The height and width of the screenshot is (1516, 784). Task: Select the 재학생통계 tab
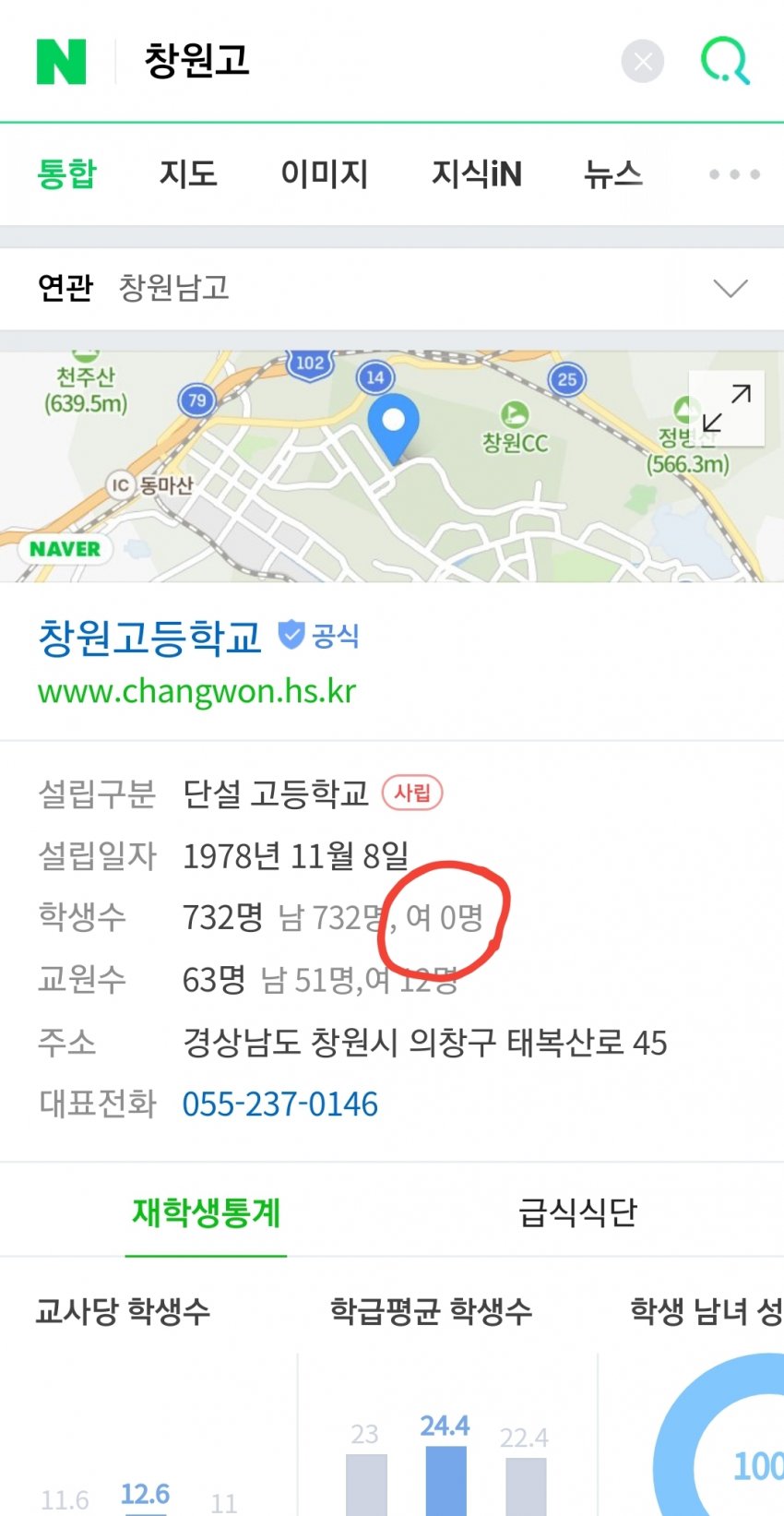pyautogui.click(x=206, y=1212)
